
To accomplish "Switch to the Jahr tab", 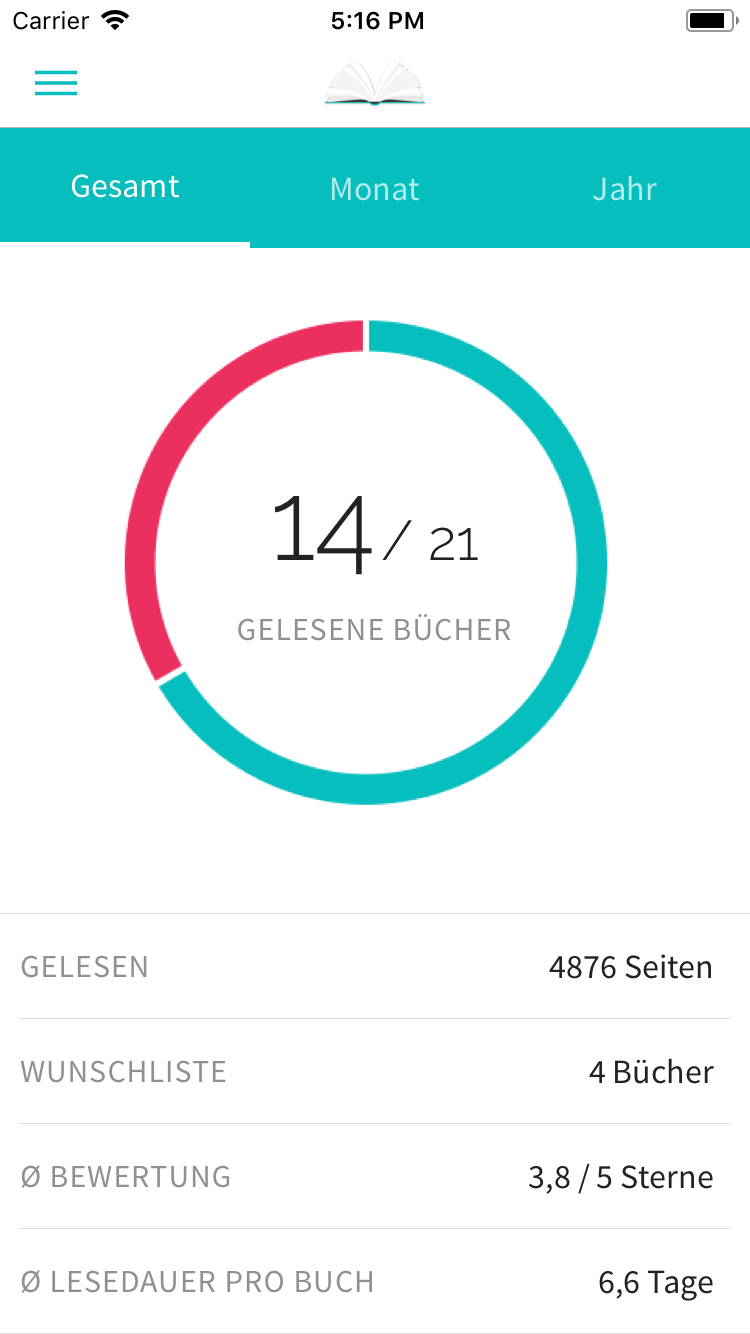I will pos(624,189).
